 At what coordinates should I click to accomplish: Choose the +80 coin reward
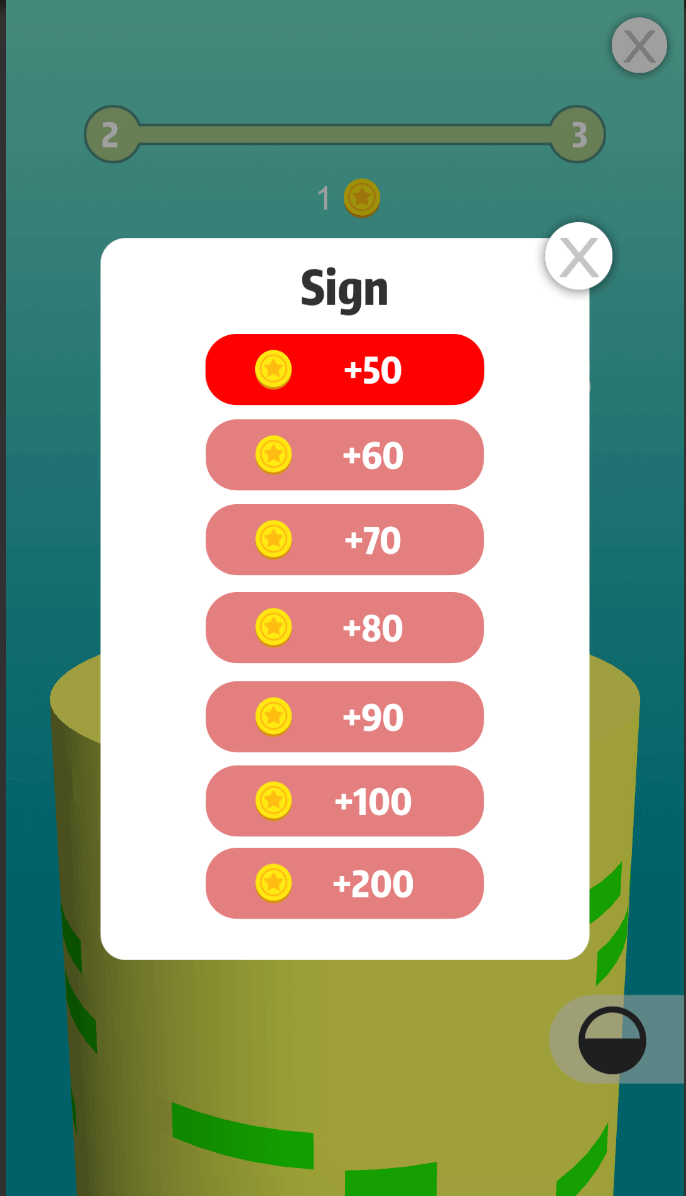(345, 627)
